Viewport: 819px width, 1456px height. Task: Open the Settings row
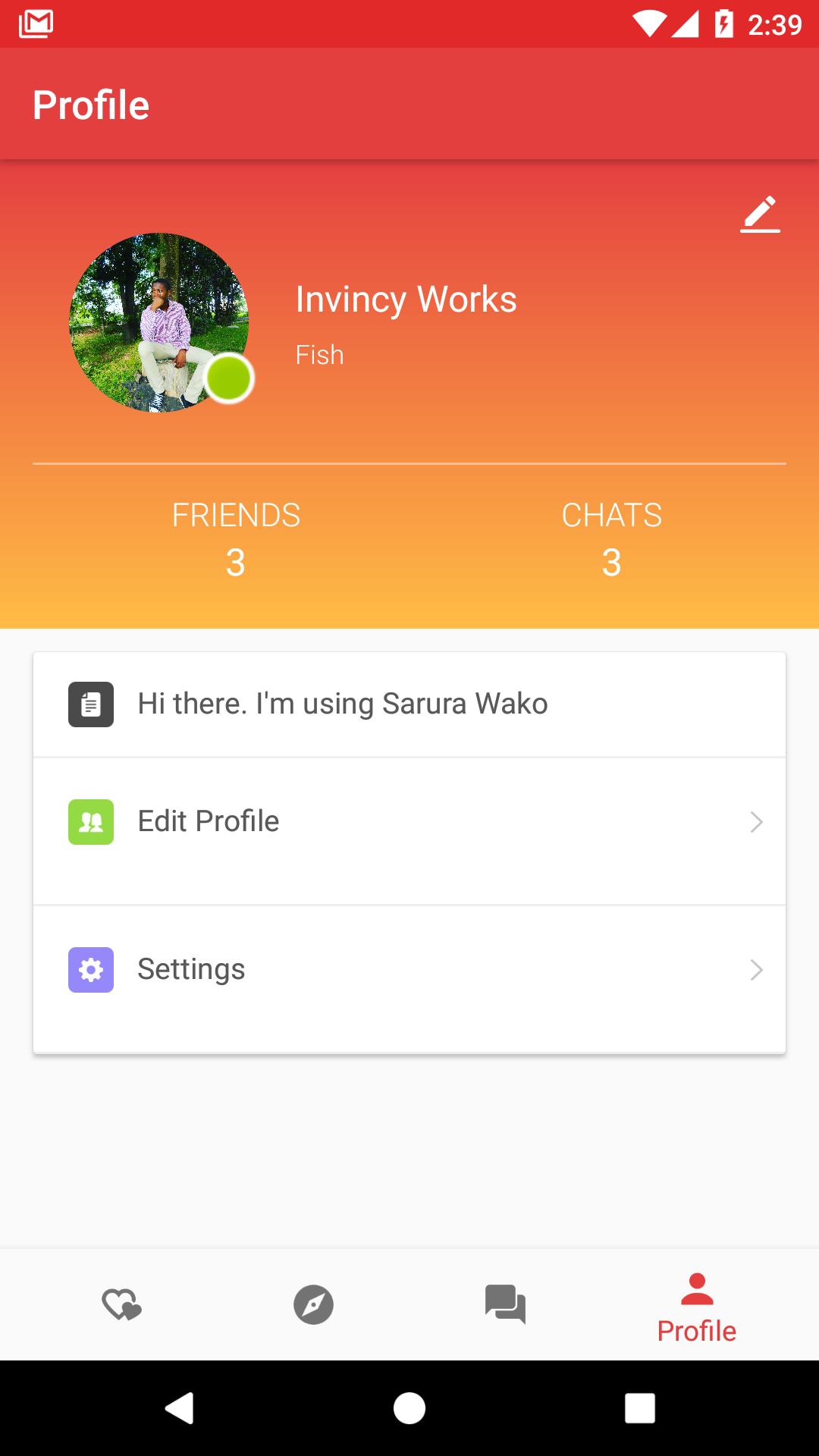pyautogui.click(x=409, y=971)
